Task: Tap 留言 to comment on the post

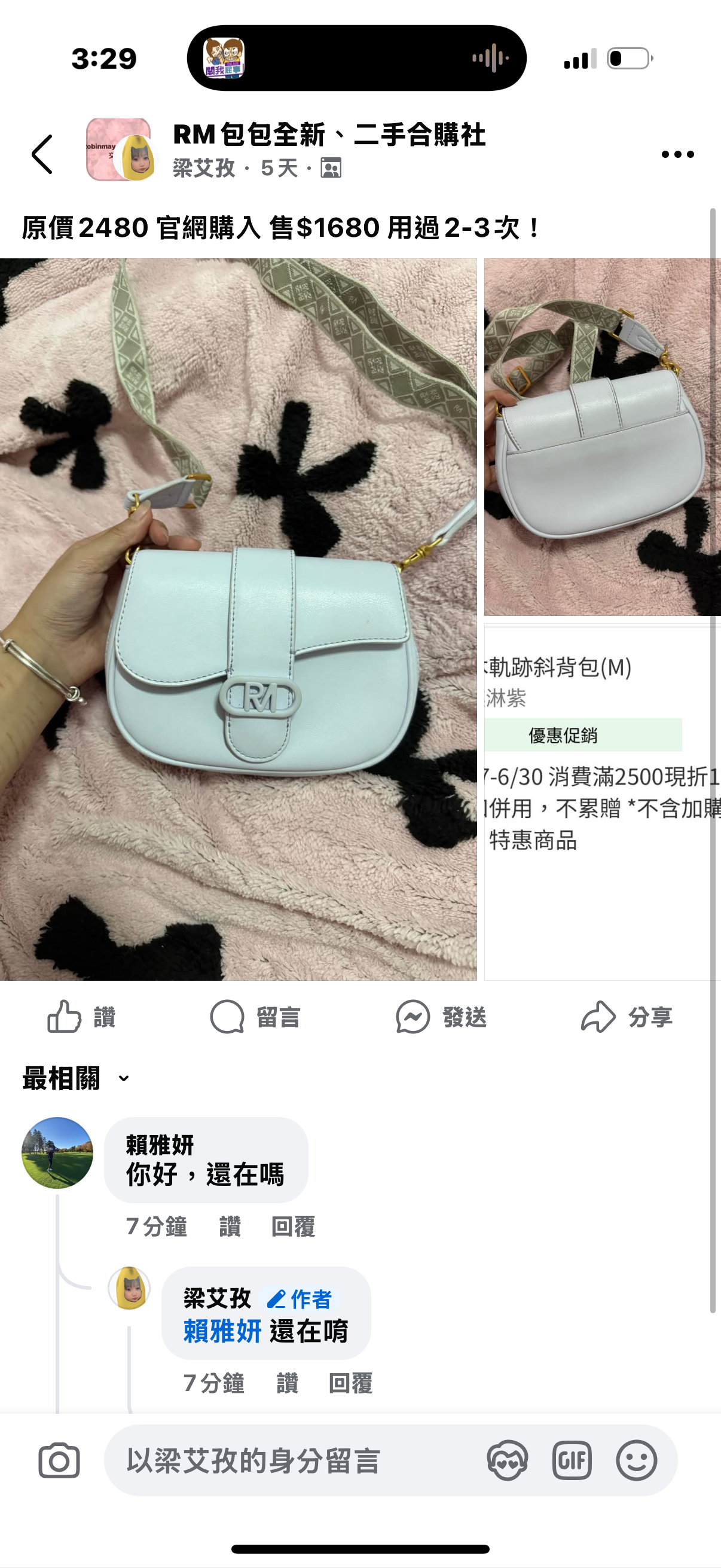Action: click(x=255, y=1017)
